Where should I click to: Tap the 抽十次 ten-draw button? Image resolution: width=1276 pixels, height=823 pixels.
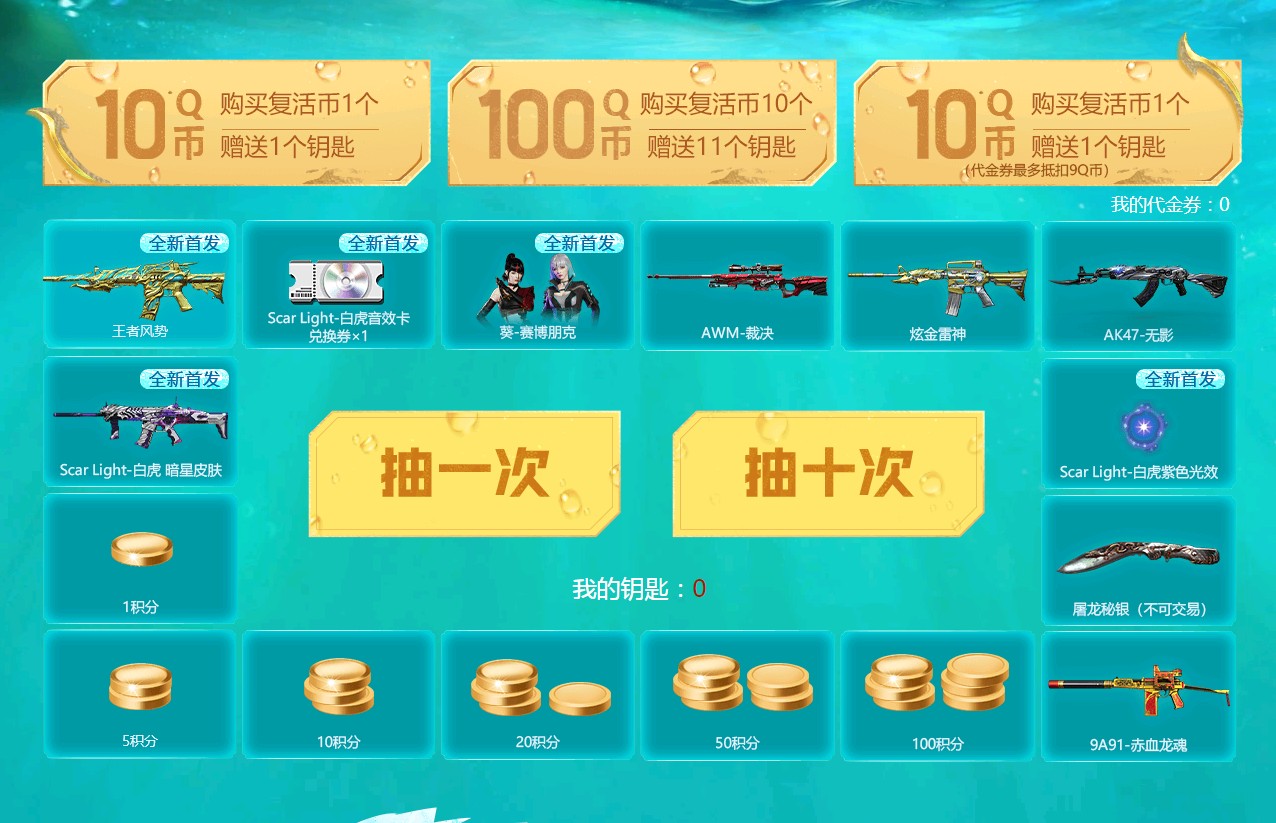click(828, 473)
